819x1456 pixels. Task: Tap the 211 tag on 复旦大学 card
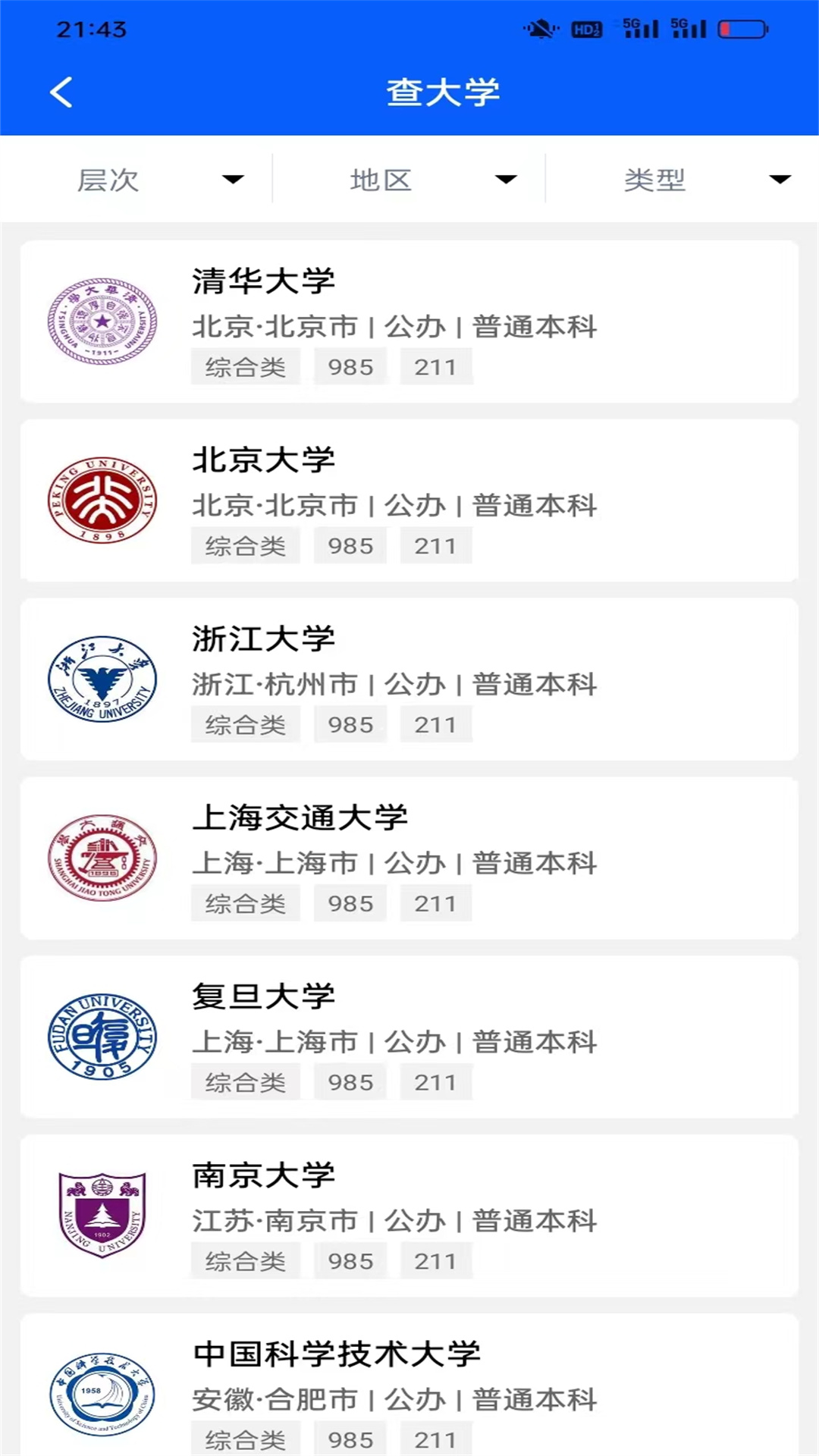click(435, 1081)
